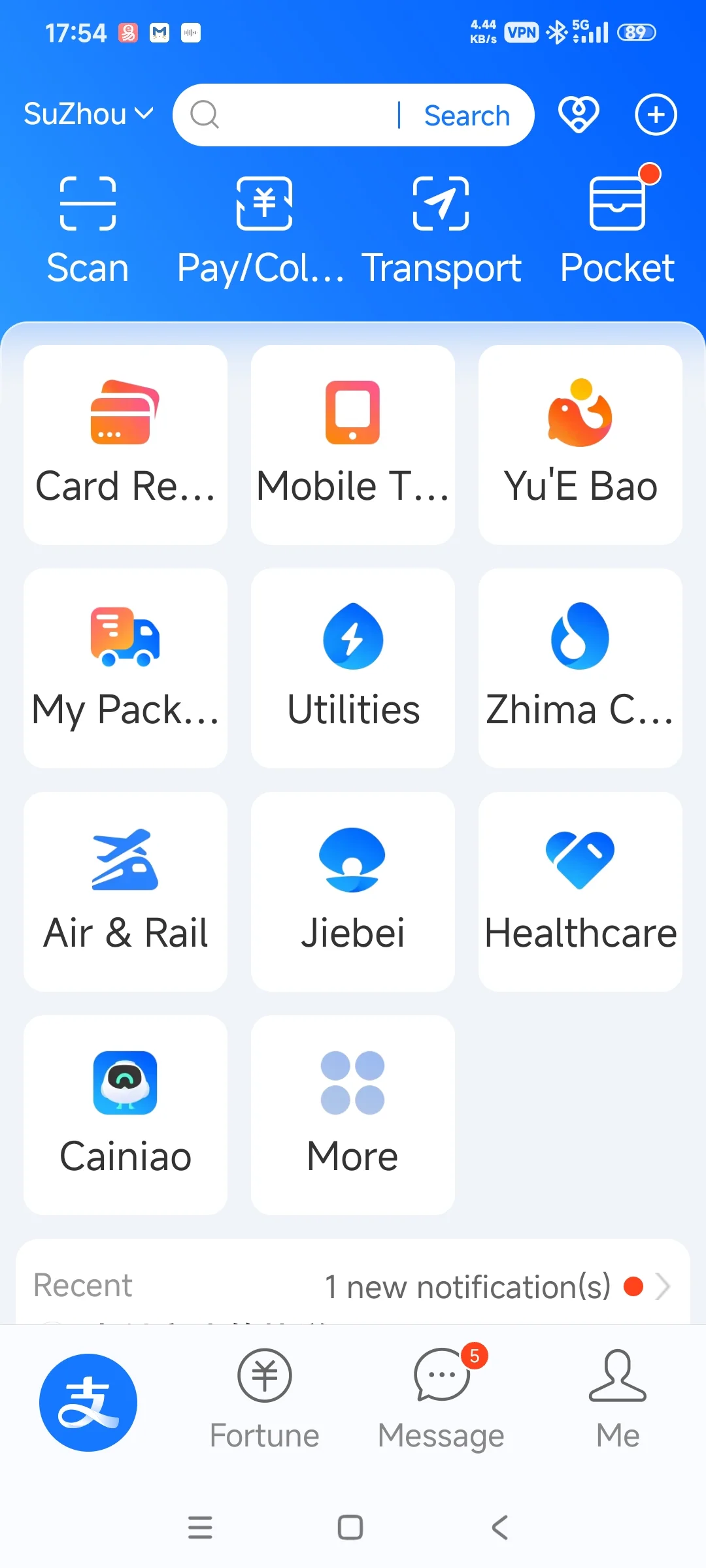Check My Packages tile
Viewport: 706px width, 1568px height.
[x=126, y=668]
